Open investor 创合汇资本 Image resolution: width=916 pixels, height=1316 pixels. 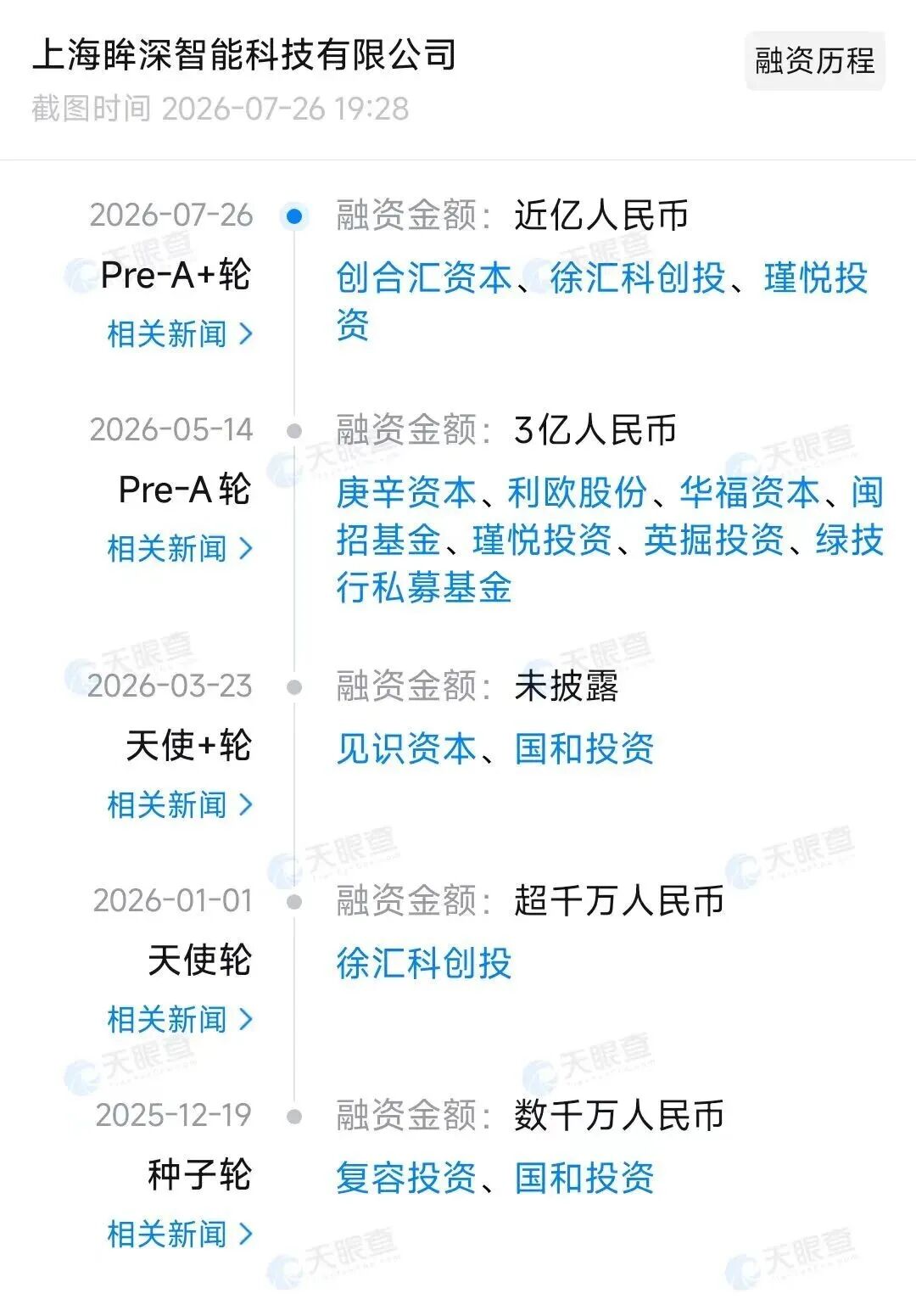pyautogui.click(x=424, y=277)
